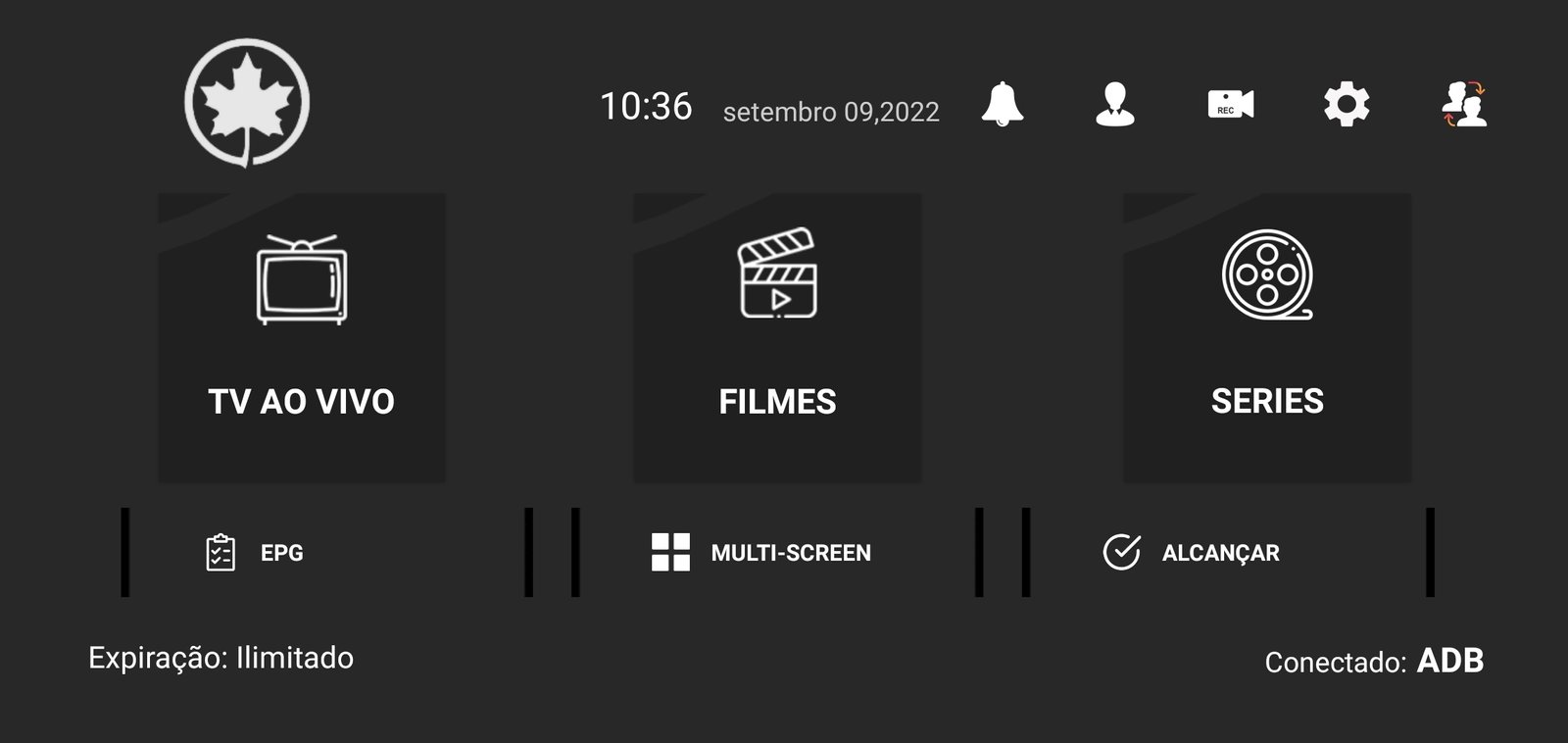Open the settings gear
Screen dimensions: 1568x743
pos(1347,104)
